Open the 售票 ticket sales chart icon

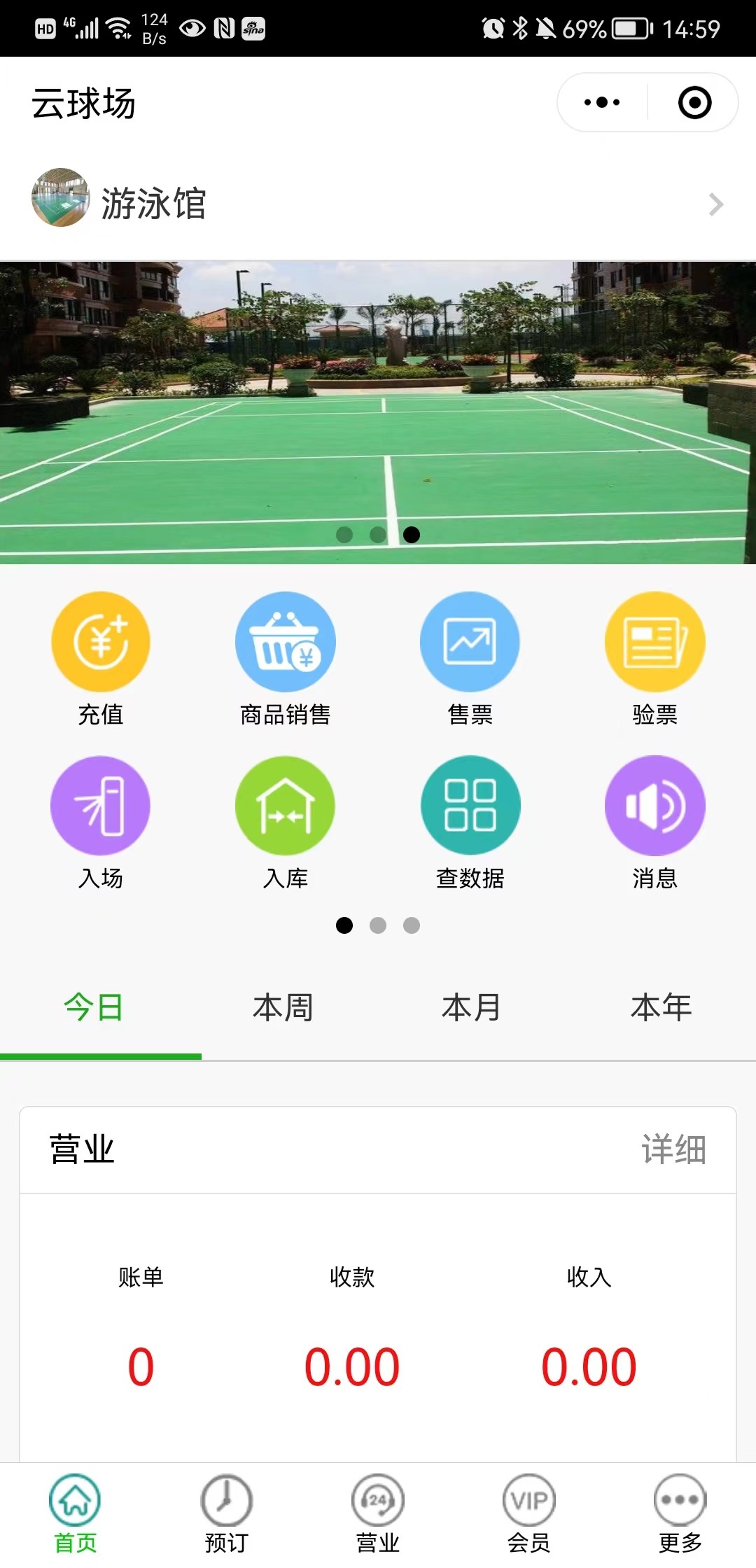470,640
